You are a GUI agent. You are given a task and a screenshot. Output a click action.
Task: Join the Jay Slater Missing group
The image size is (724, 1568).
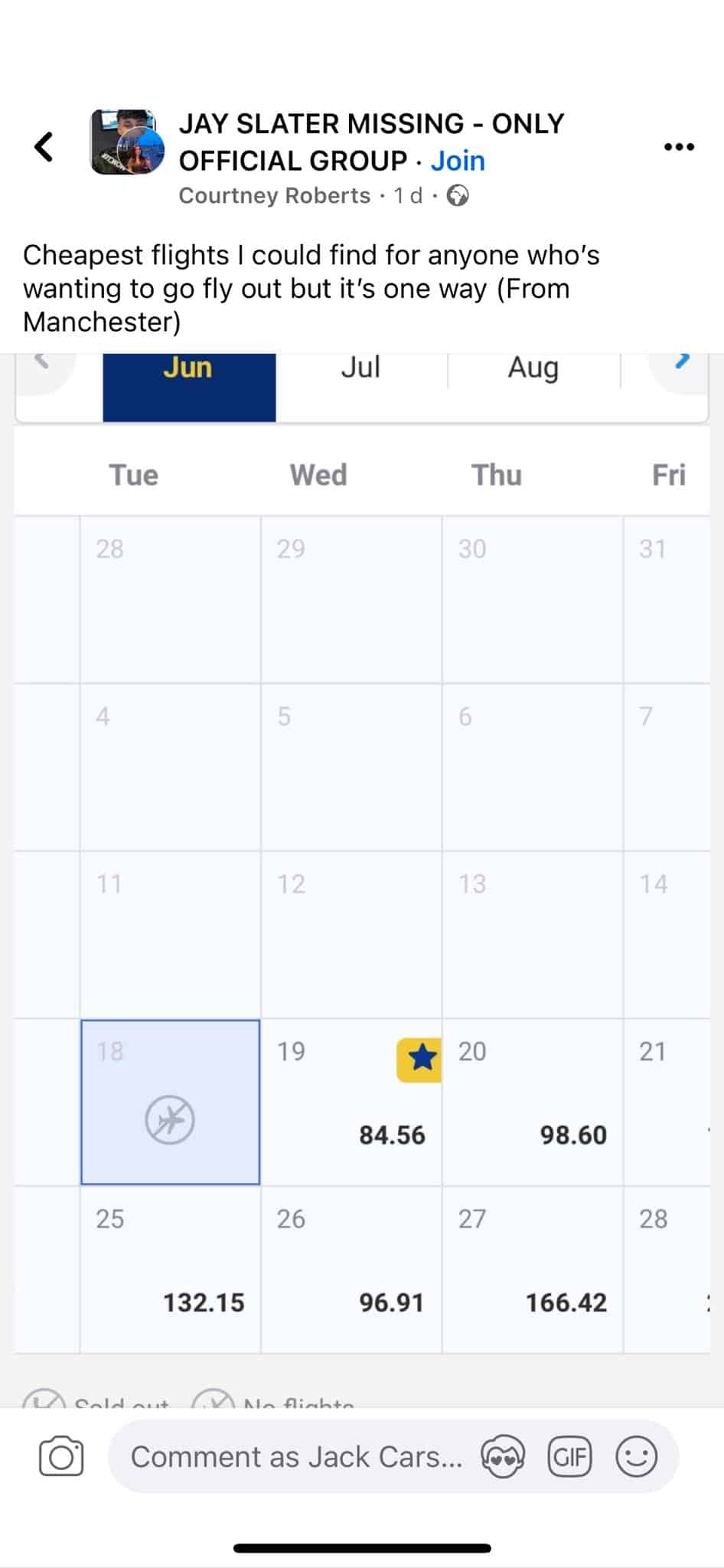point(458,161)
